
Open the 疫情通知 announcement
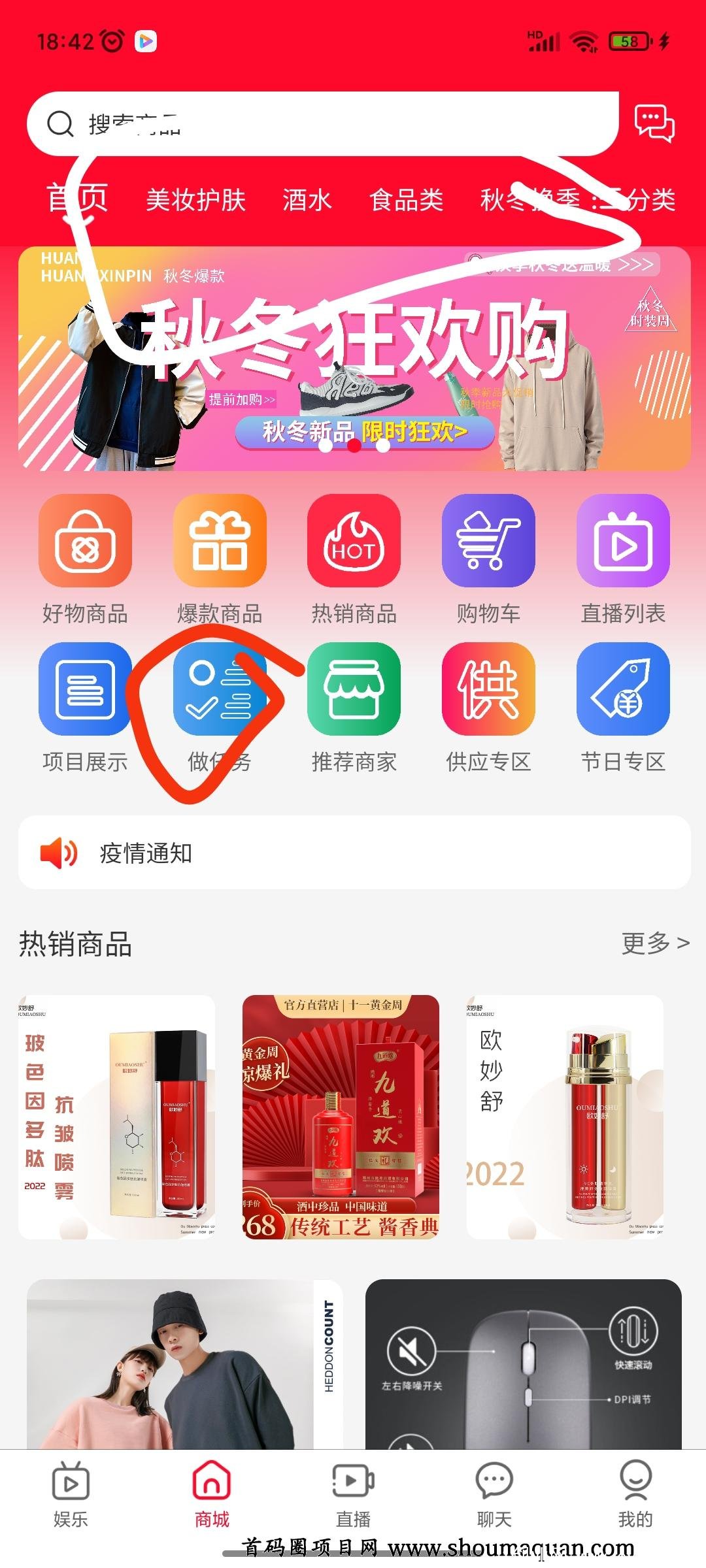point(354,853)
